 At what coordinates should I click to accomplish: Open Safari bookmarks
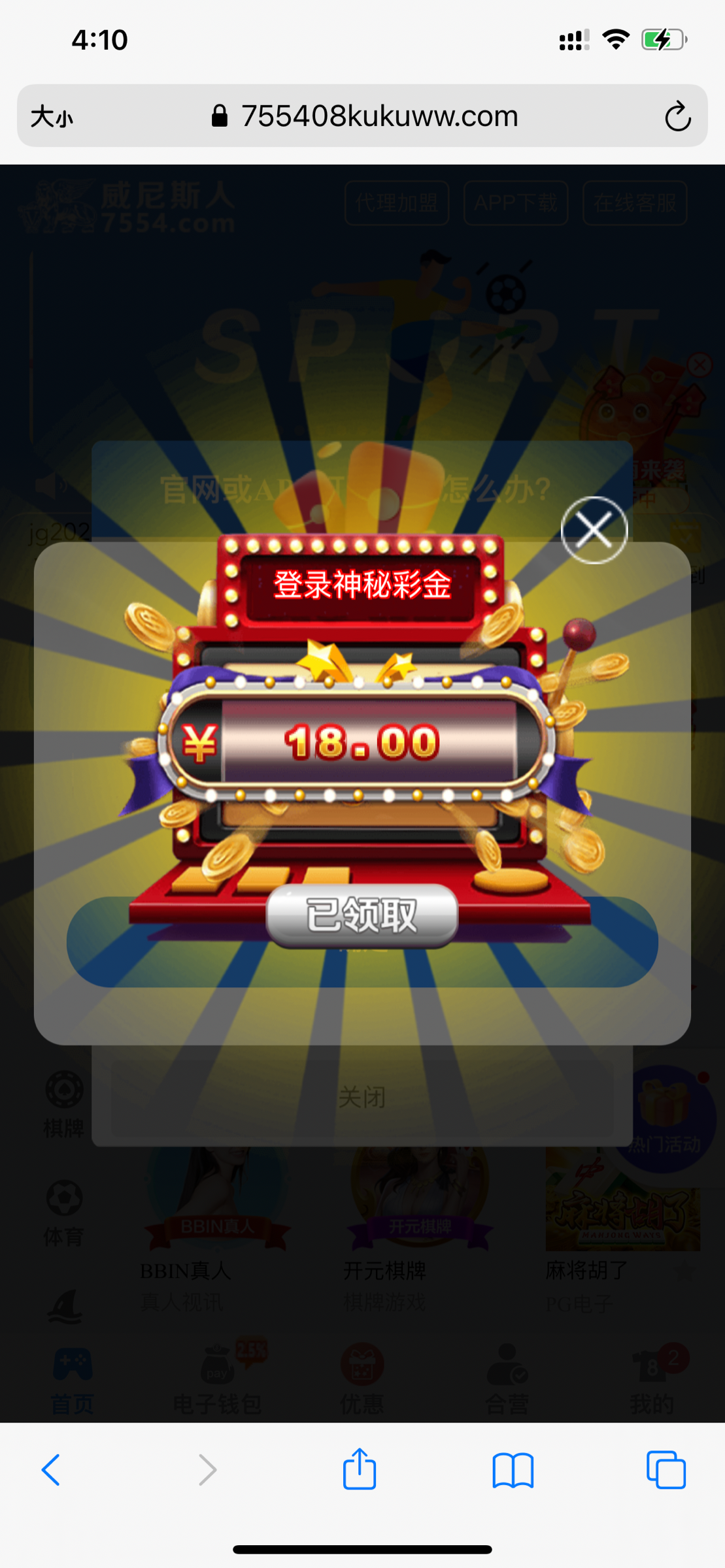[x=513, y=1470]
